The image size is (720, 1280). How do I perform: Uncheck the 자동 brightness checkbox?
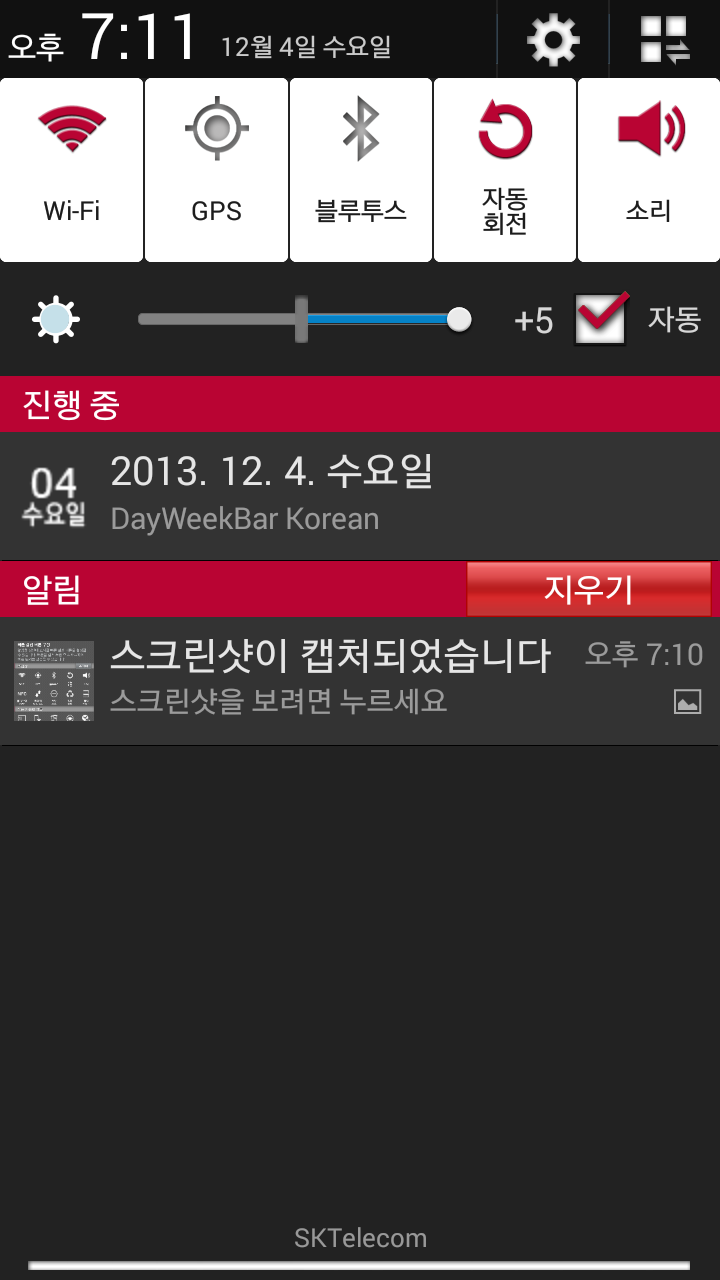pyautogui.click(x=602, y=320)
